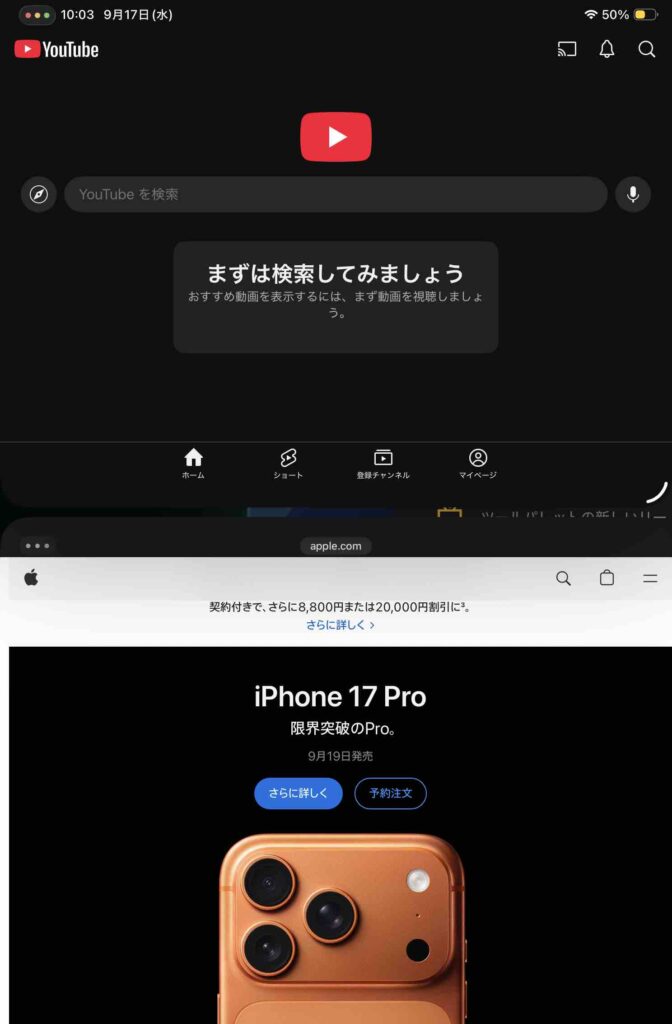Cast YouTube to a device
The width and height of the screenshot is (672, 1024).
567,49
